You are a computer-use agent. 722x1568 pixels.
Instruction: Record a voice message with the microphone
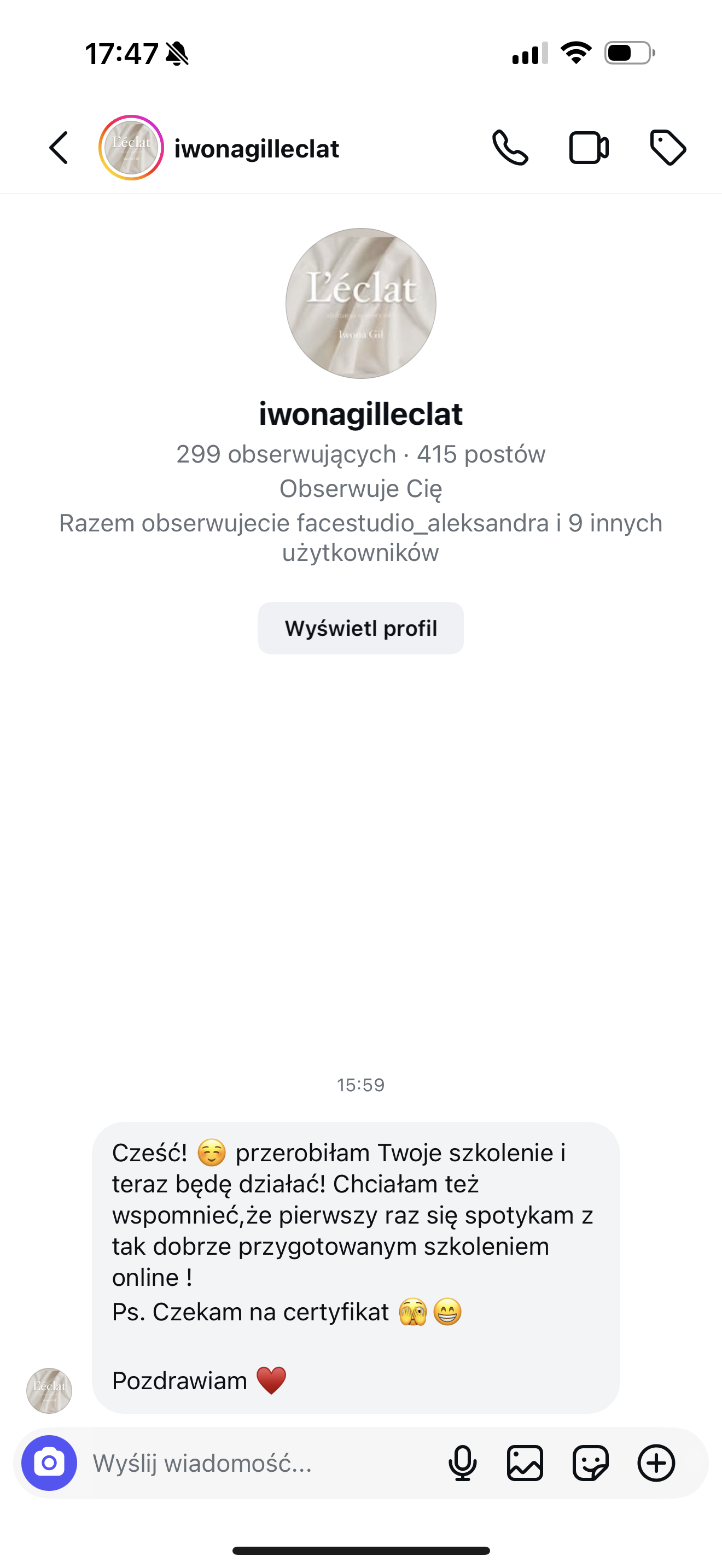point(463,1462)
